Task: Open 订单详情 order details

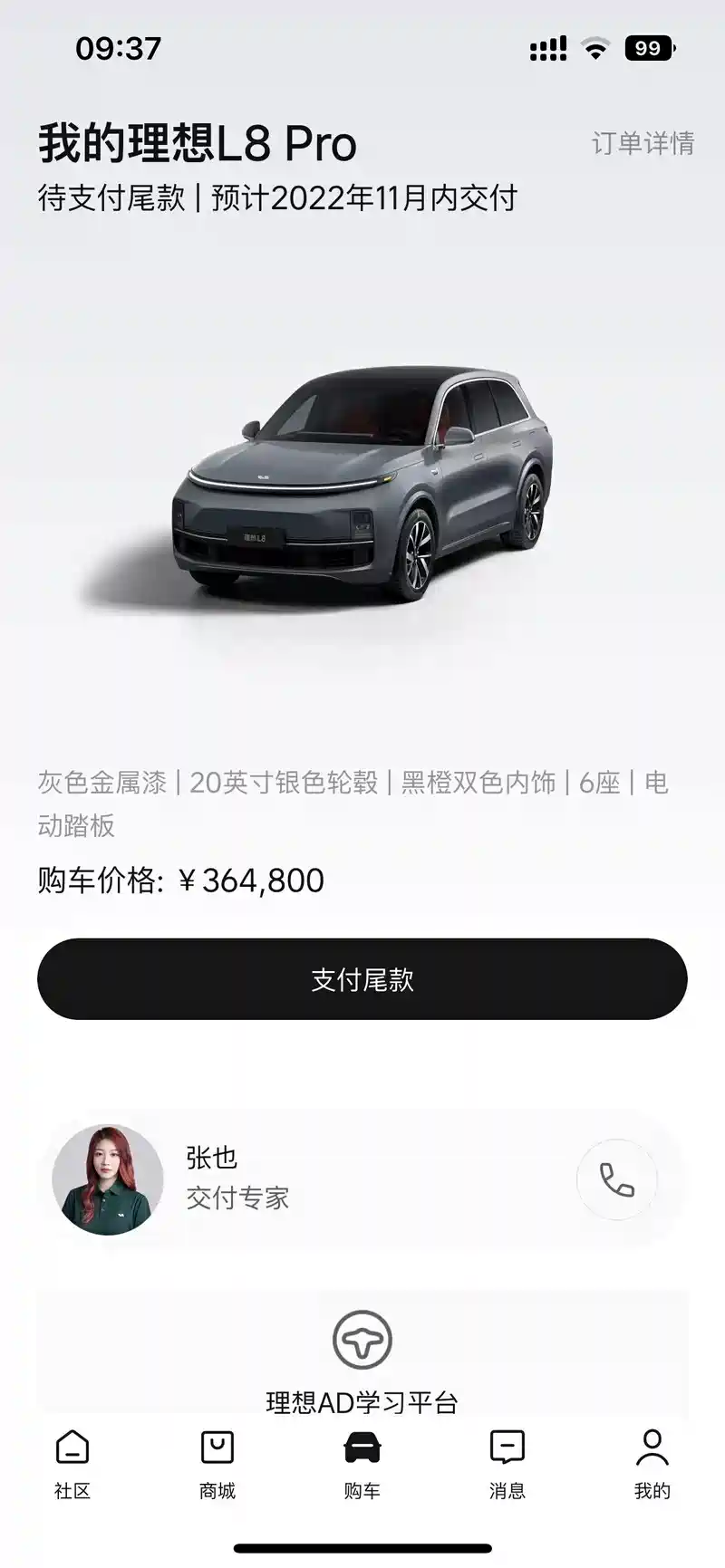Action: (x=643, y=143)
